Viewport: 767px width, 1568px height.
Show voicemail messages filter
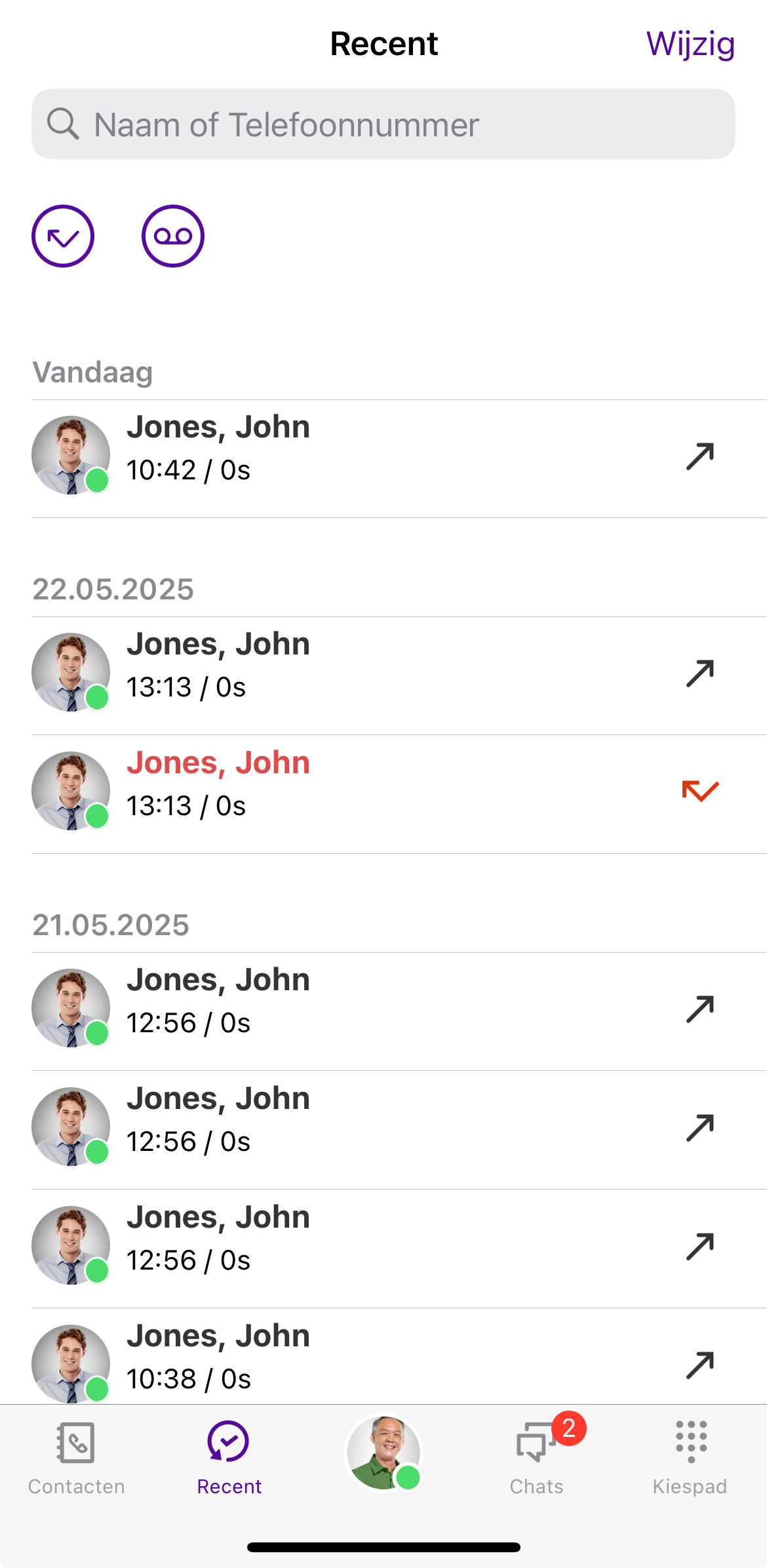[x=173, y=236]
